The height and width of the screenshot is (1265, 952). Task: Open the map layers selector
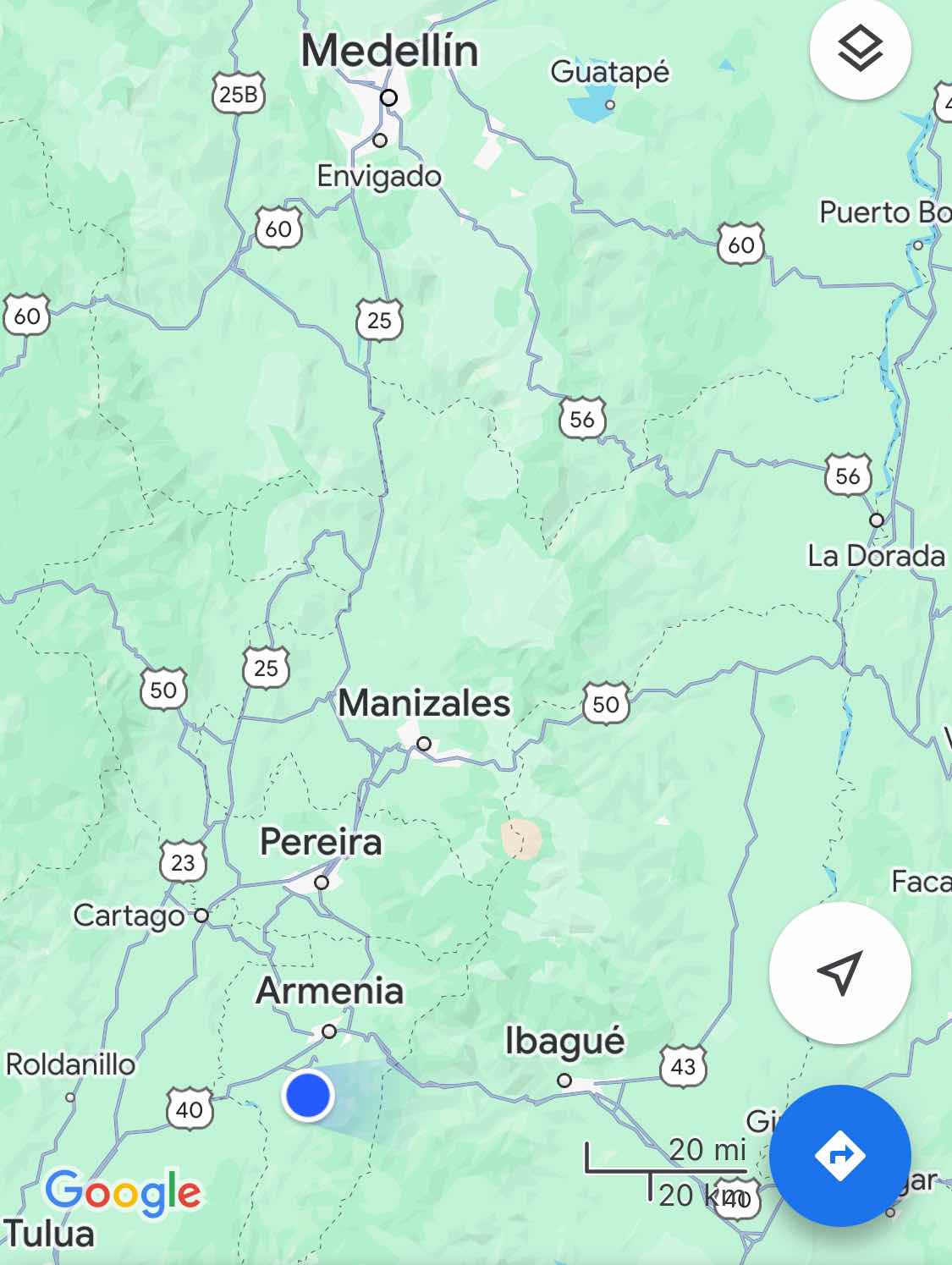(860, 49)
